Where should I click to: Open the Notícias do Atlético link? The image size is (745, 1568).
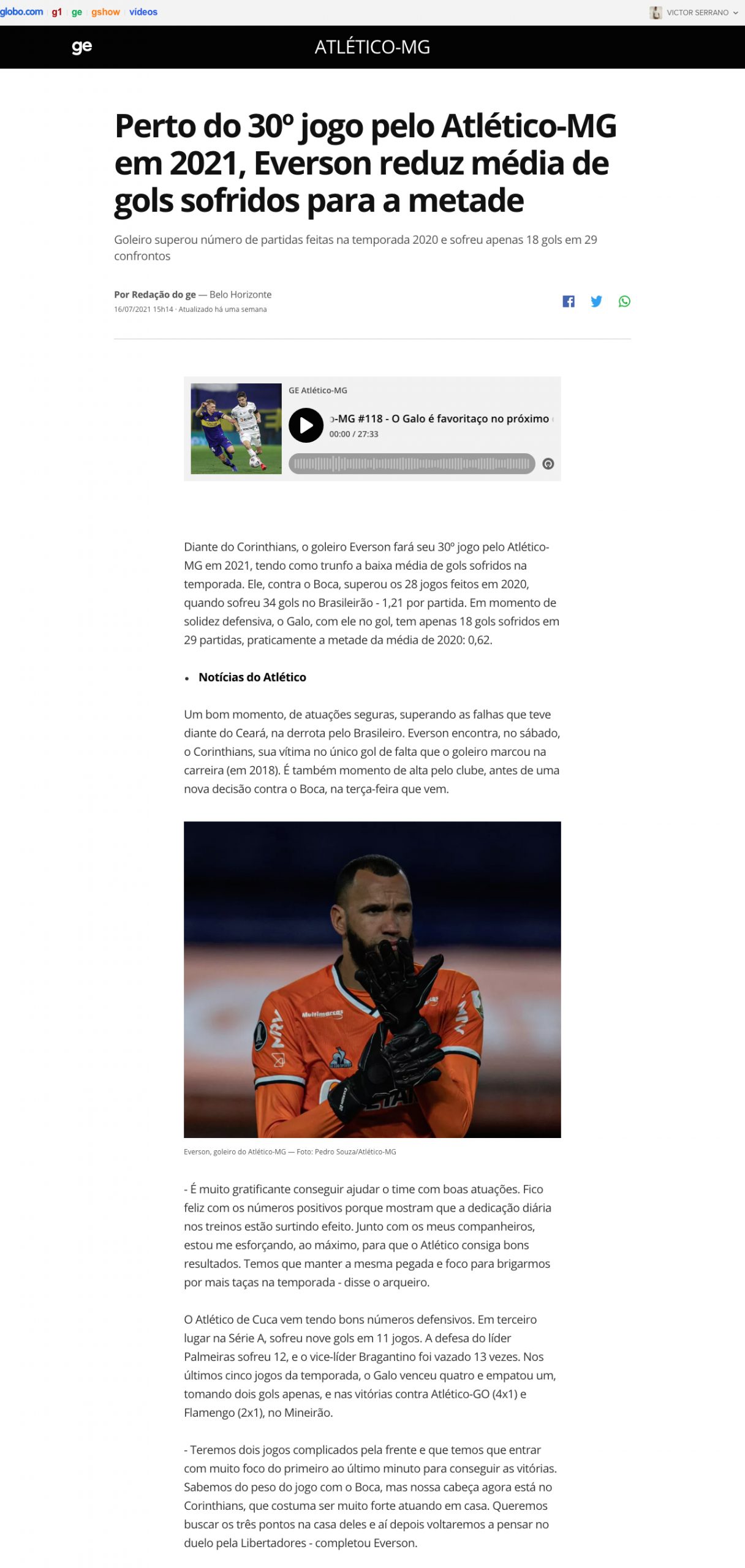click(252, 677)
